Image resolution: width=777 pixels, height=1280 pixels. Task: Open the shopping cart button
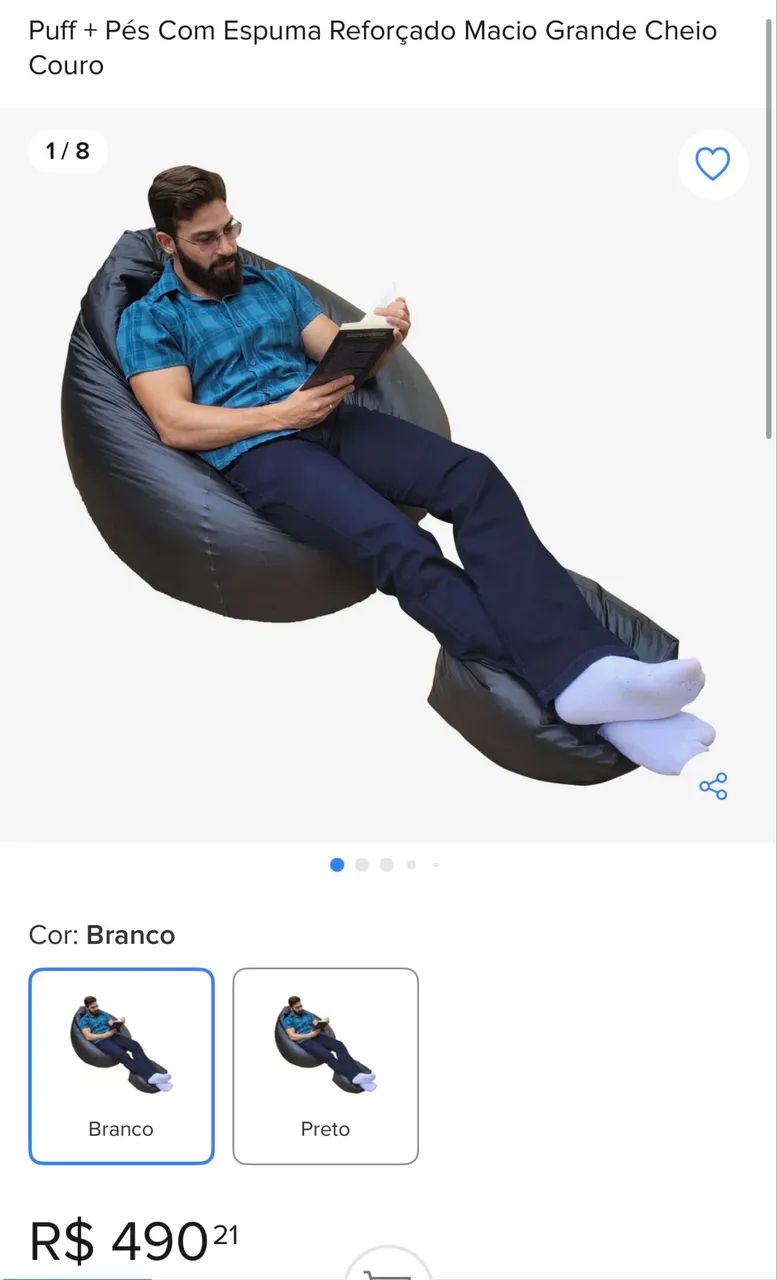(x=387, y=1268)
